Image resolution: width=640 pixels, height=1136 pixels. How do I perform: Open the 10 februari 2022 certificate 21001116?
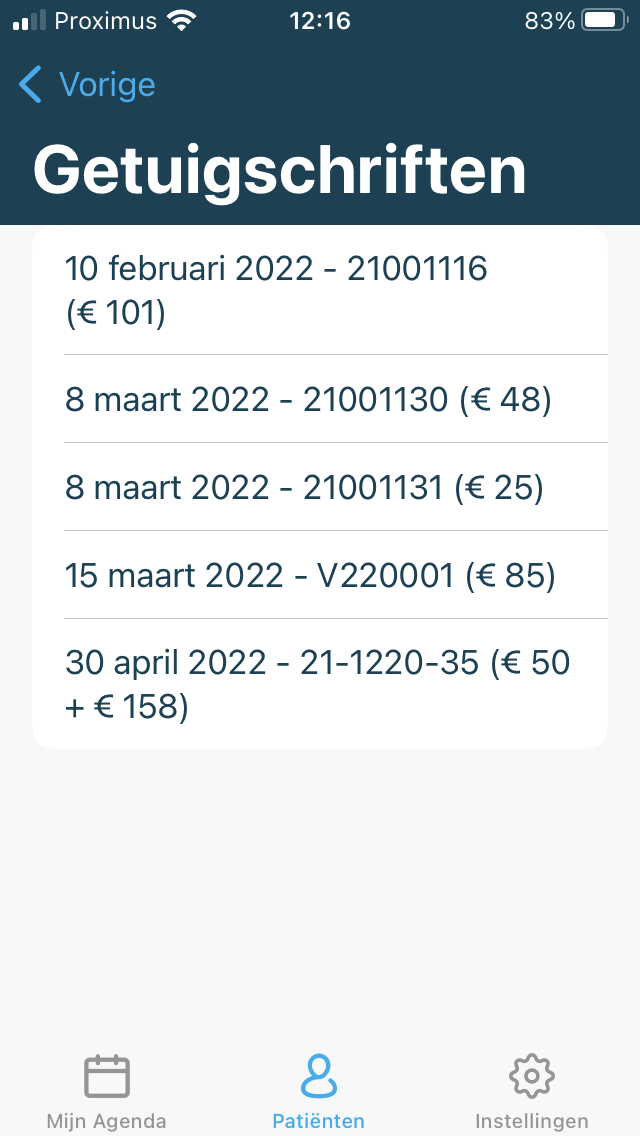[x=320, y=291]
